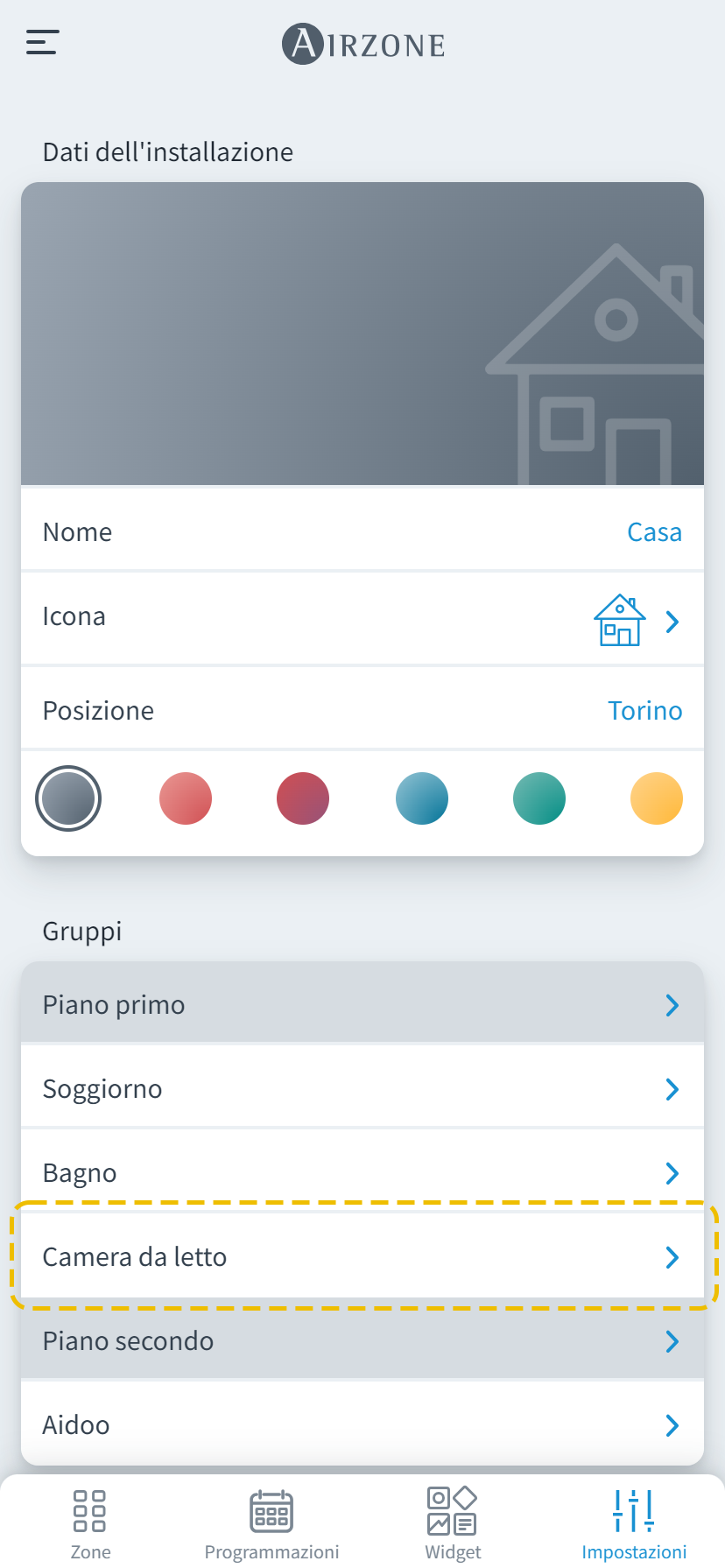Open the Piano primo group

point(362,1004)
